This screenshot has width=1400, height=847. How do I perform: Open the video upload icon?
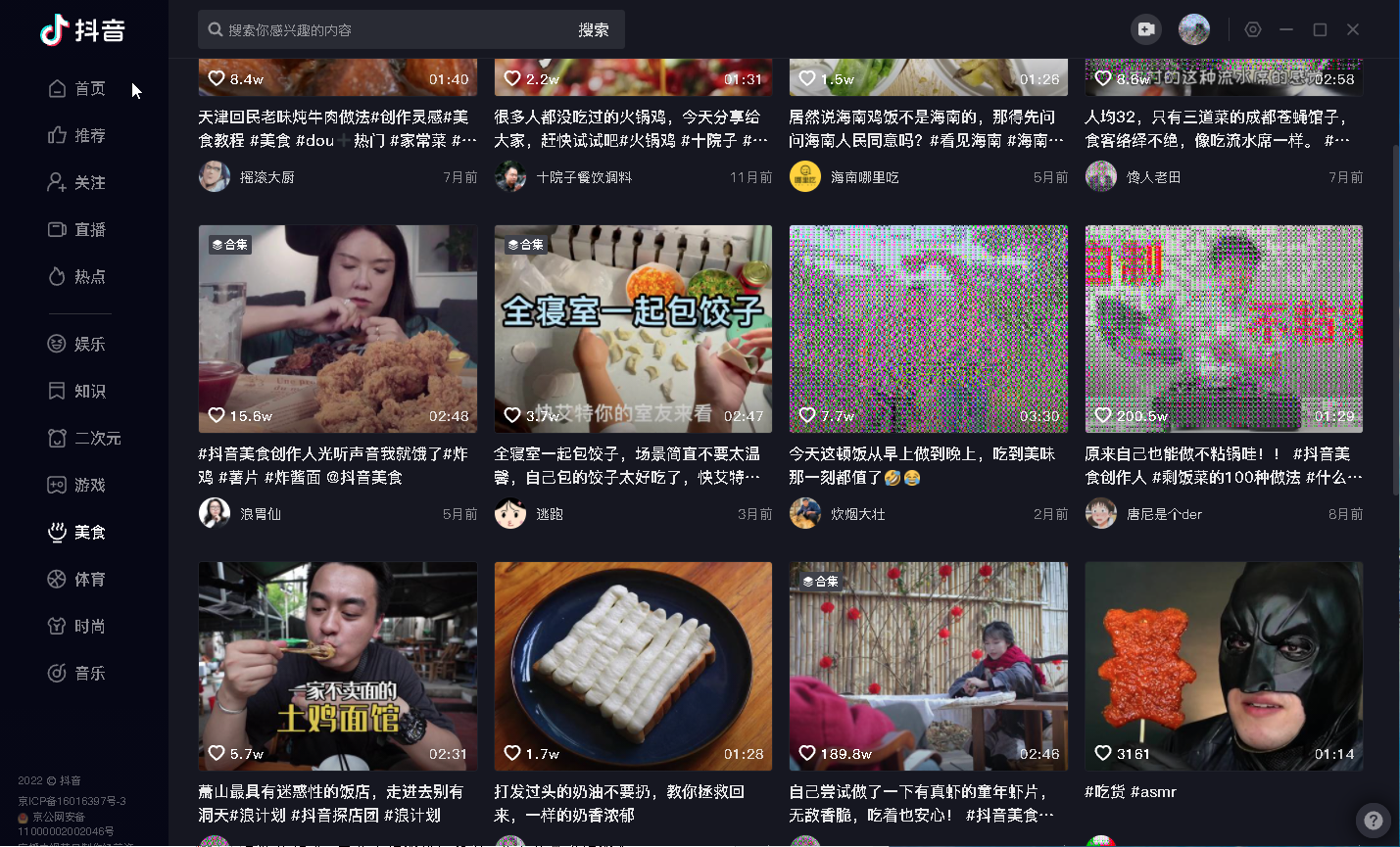[1145, 29]
